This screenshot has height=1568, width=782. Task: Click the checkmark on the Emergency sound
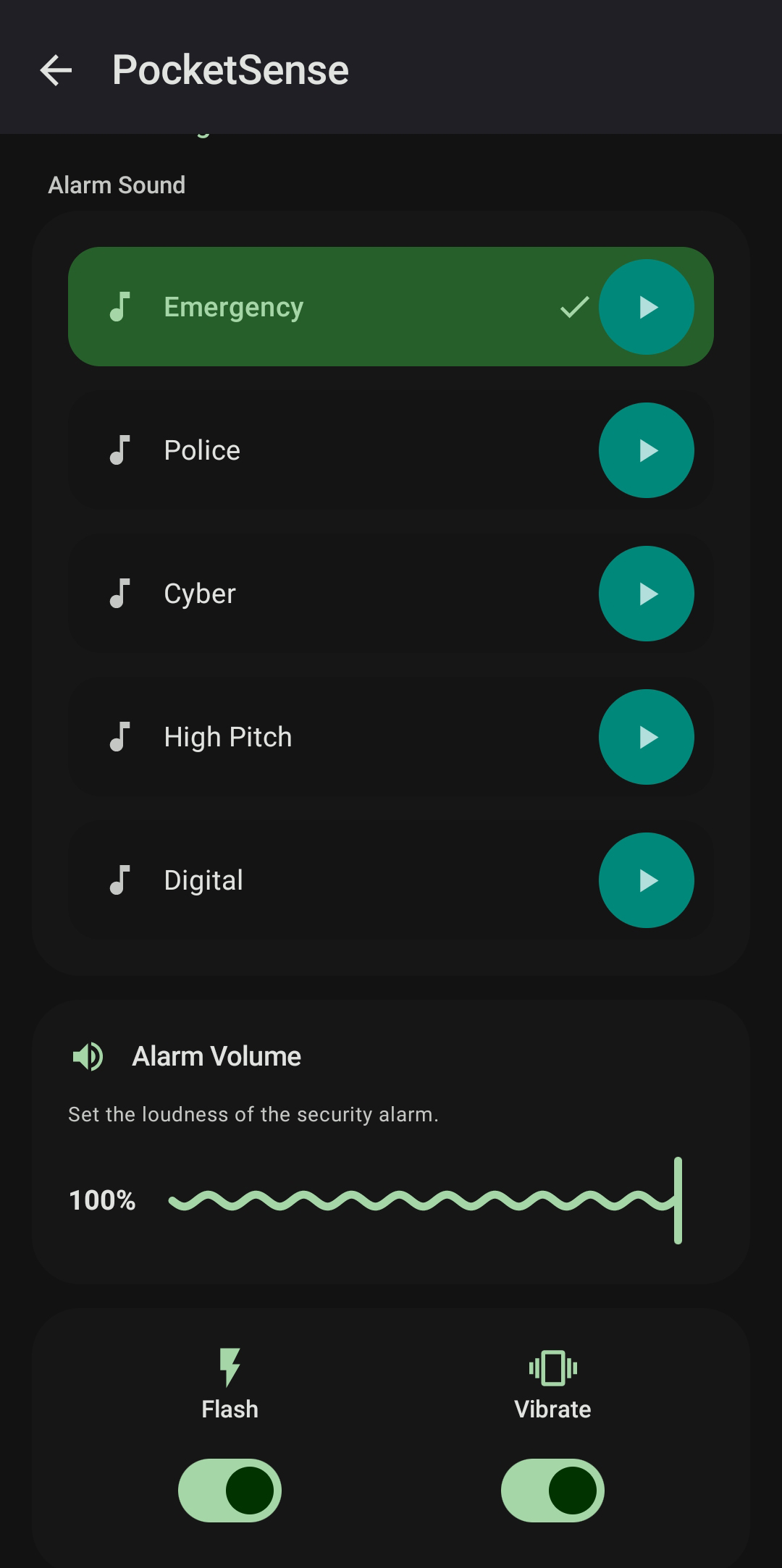573,307
